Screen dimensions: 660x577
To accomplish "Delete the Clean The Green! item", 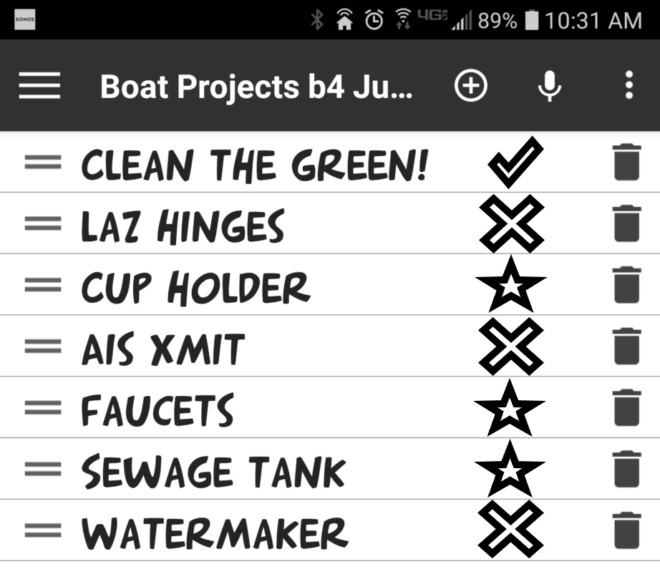I will click(x=626, y=163).
